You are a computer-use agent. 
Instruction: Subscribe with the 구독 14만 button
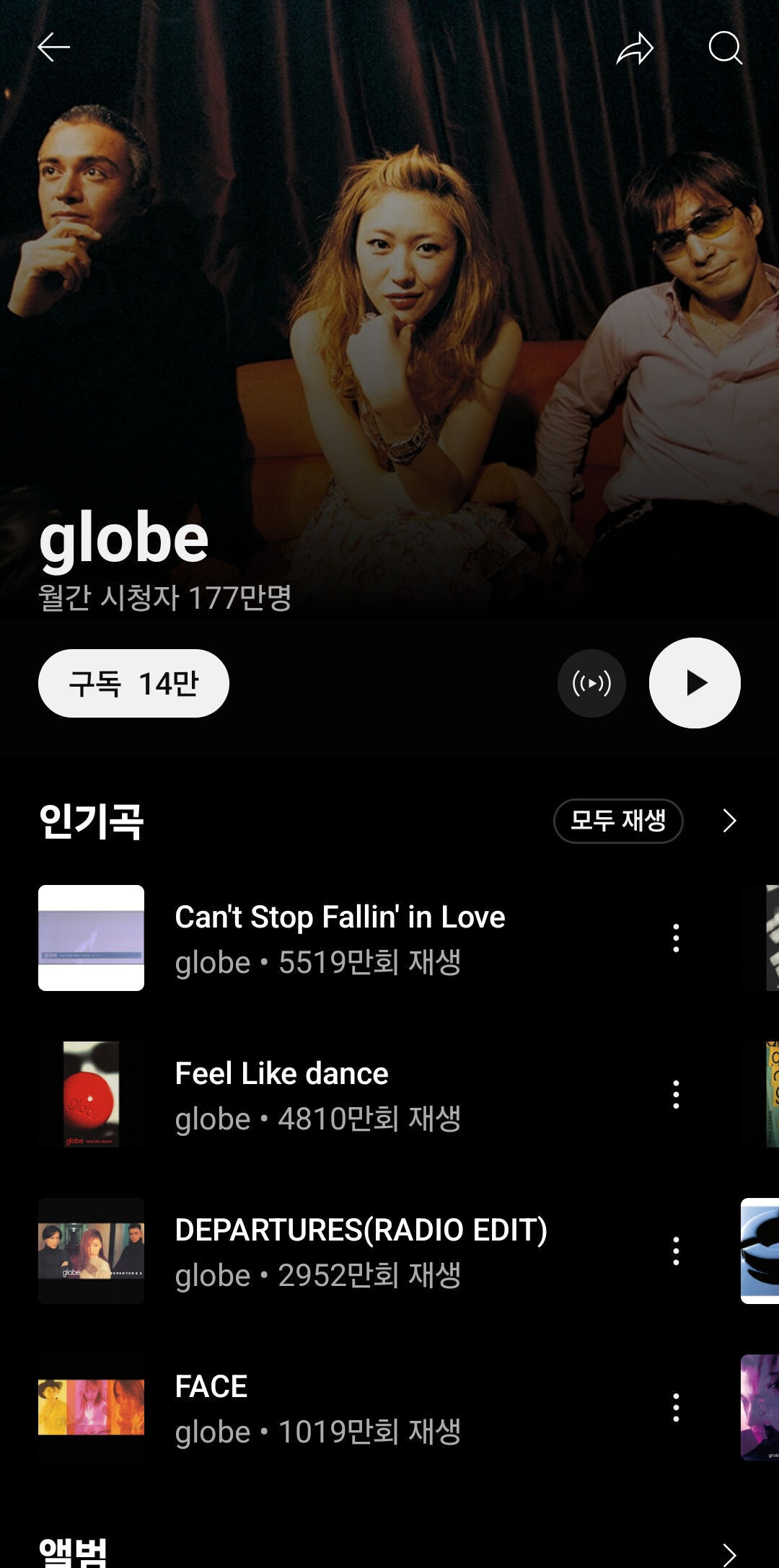pyautogui.click(x=133, y=683)
